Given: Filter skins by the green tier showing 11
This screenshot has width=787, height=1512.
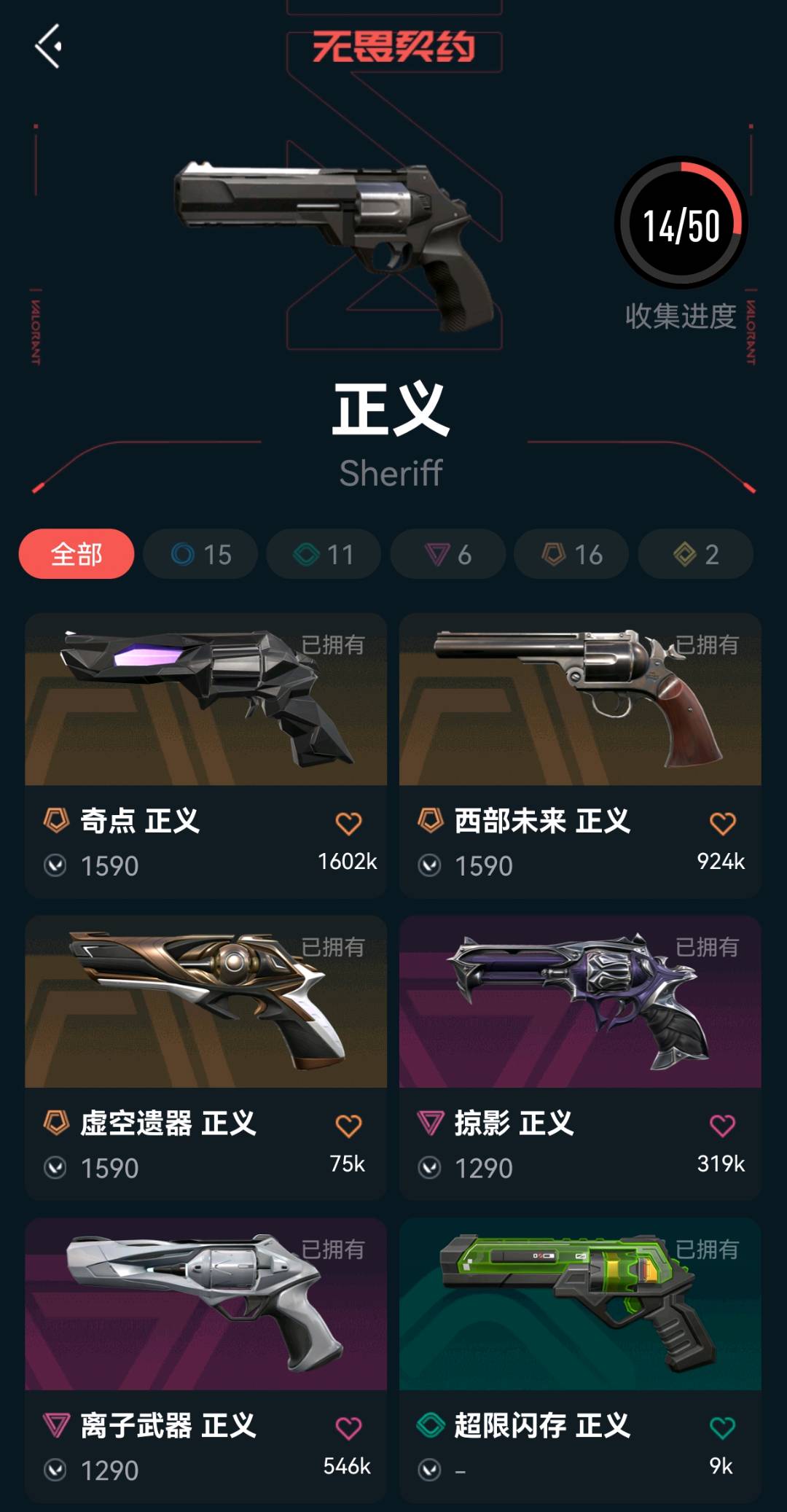Looking at the screenshot, I should coord(324,554).
